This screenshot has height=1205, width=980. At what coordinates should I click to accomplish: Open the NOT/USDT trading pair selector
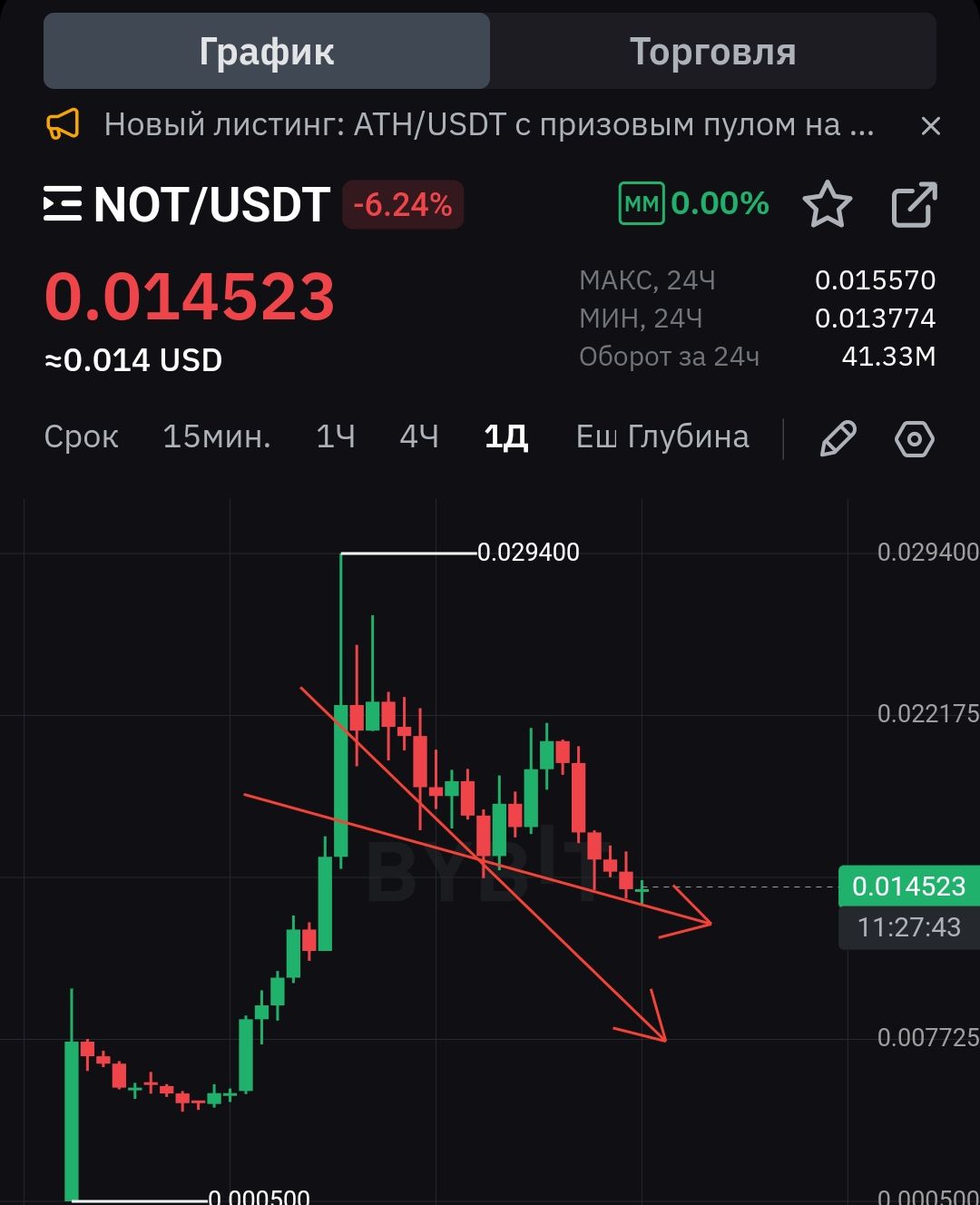pyautogui.click(x=188, y=204)
